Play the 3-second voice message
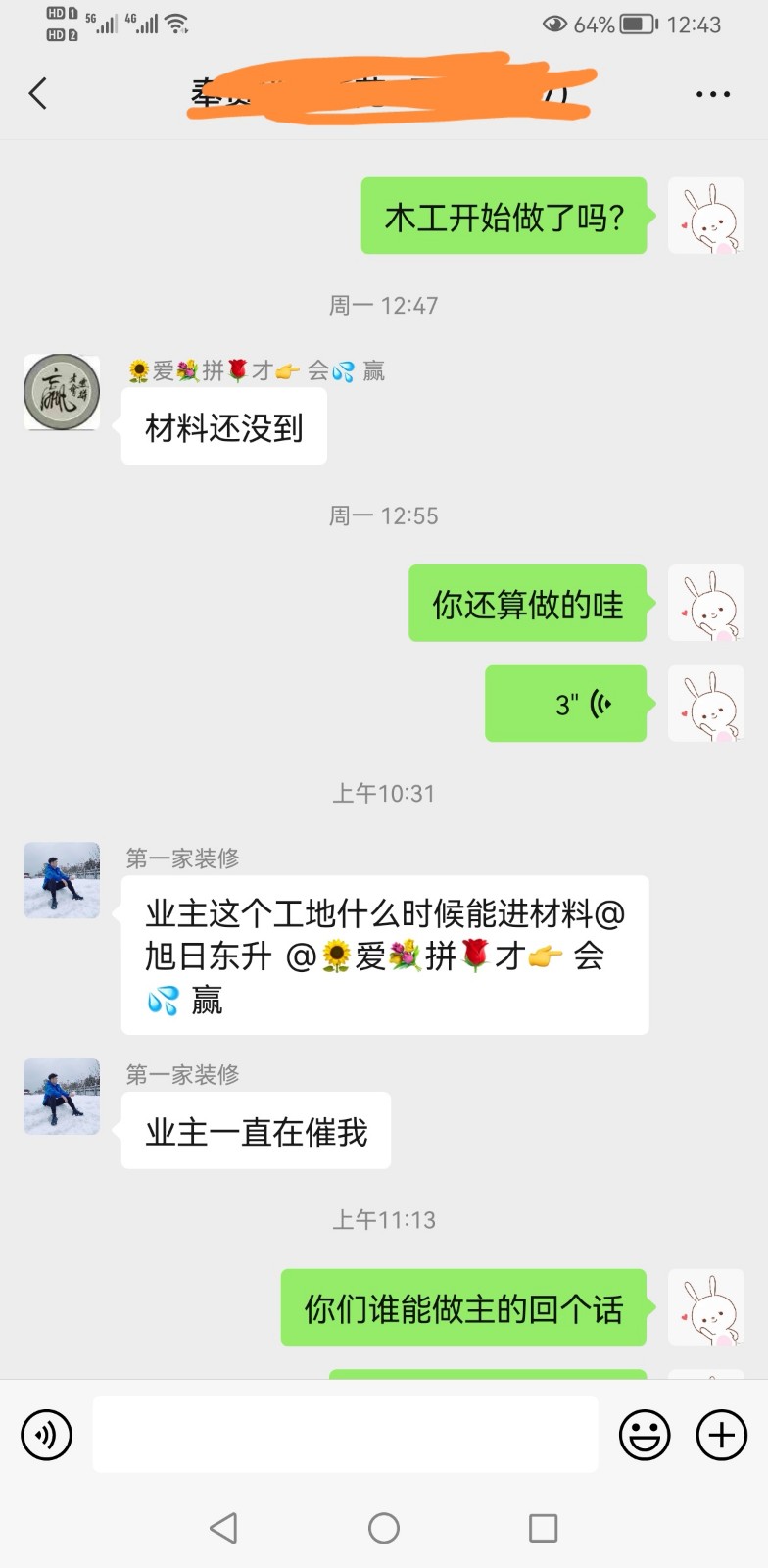This screenshot has height=1568, width=768. click(566, 704)
